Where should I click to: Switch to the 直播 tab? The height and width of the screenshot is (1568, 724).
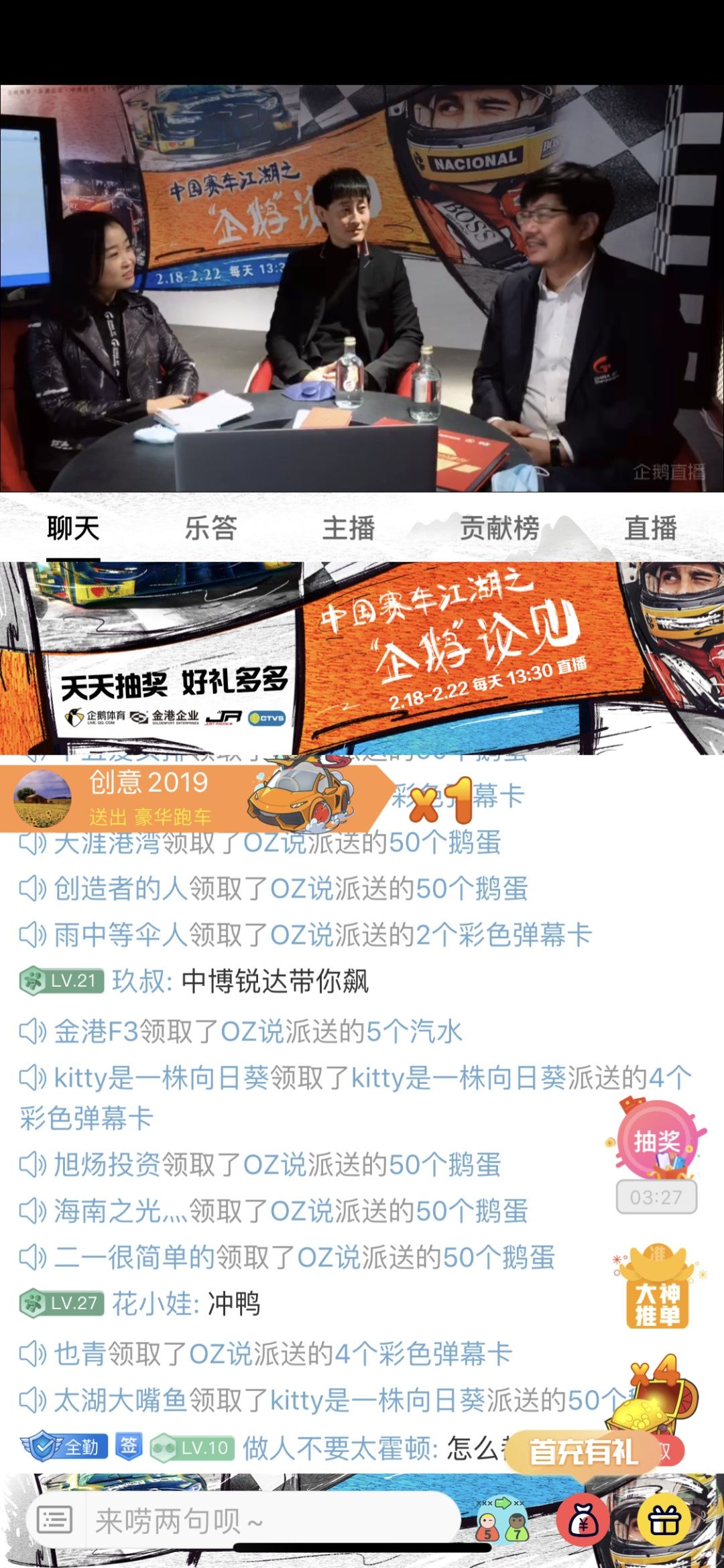coord(650,528)
